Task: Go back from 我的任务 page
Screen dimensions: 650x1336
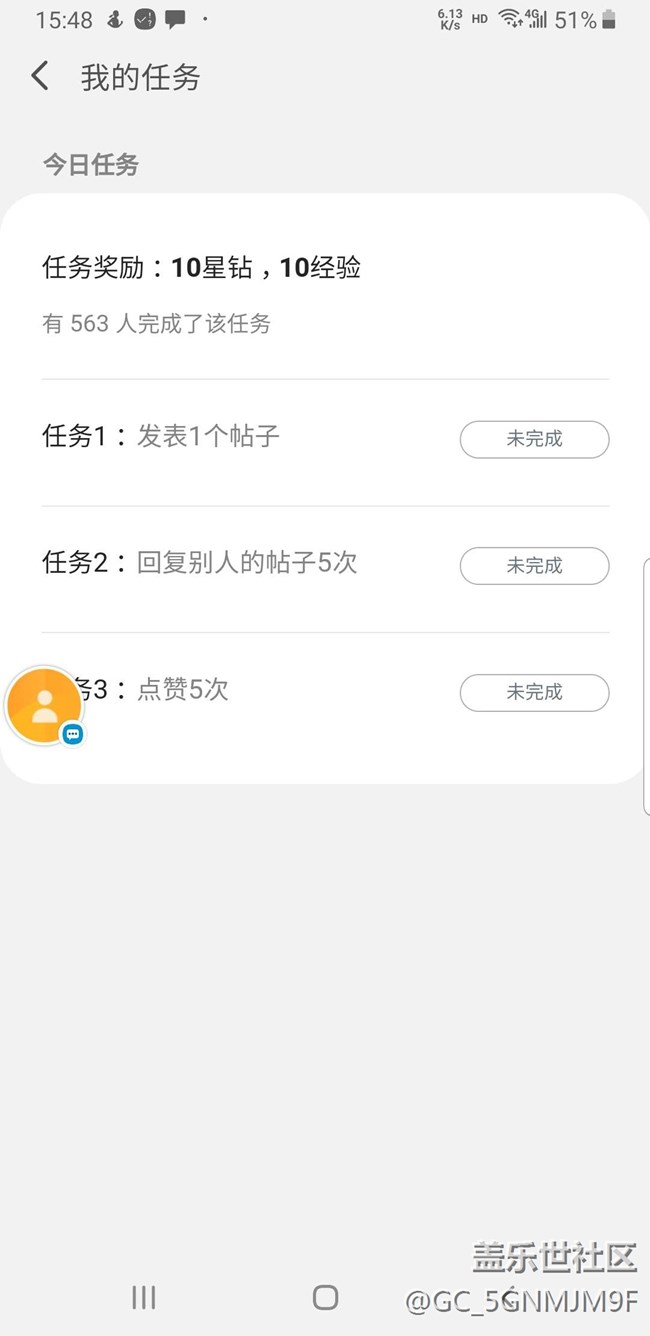Action: point(40,76)
